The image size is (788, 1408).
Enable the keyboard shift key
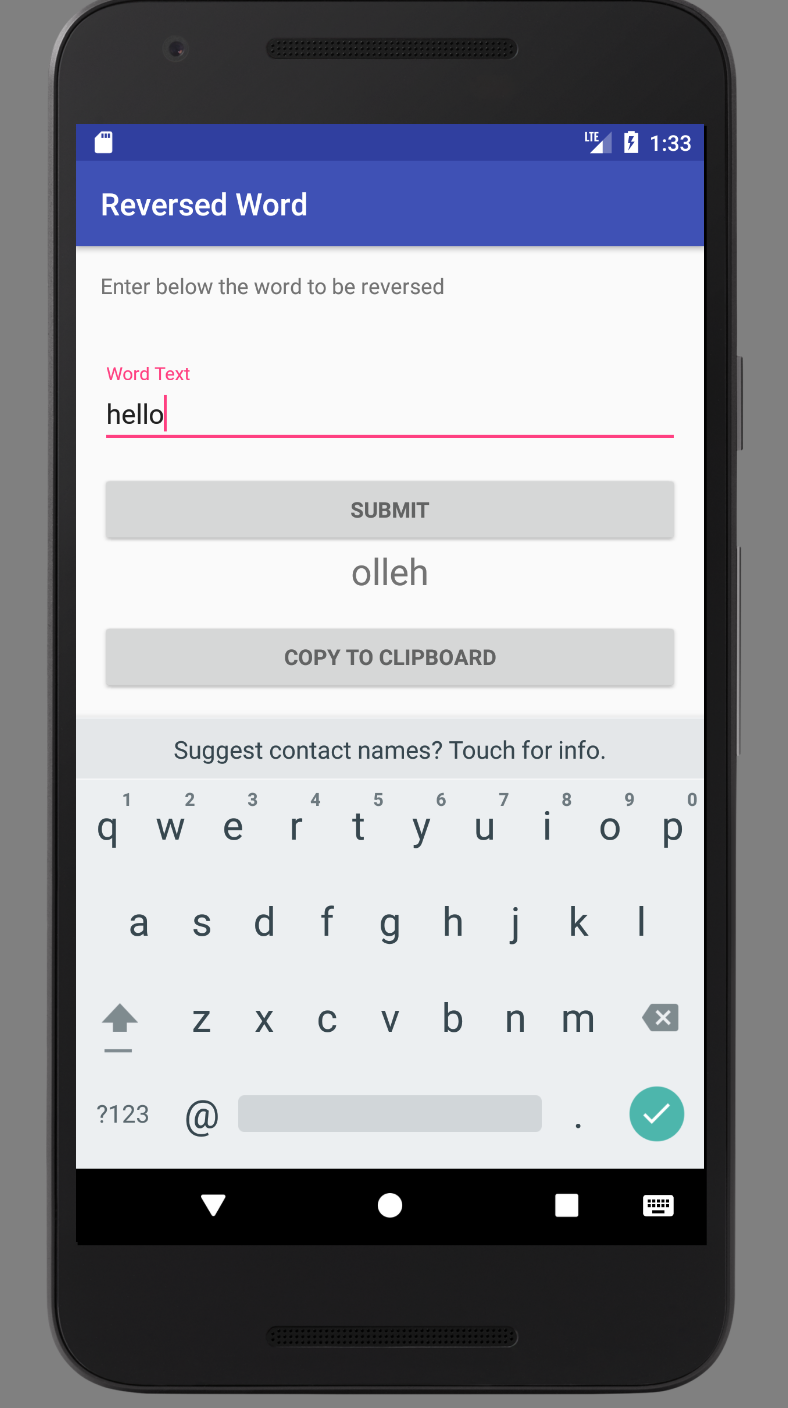[119, 1021]
